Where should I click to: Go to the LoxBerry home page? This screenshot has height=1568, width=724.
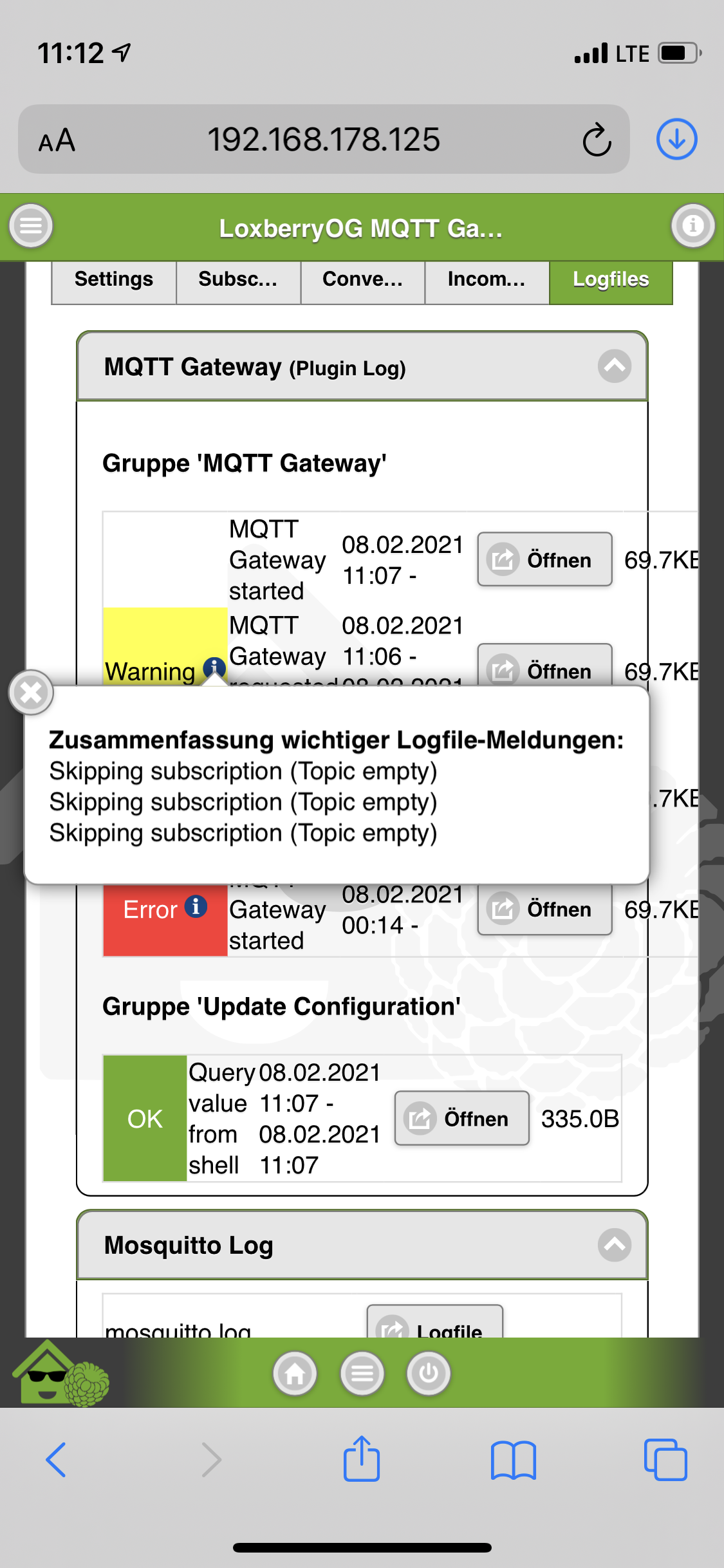[295, 1374]
